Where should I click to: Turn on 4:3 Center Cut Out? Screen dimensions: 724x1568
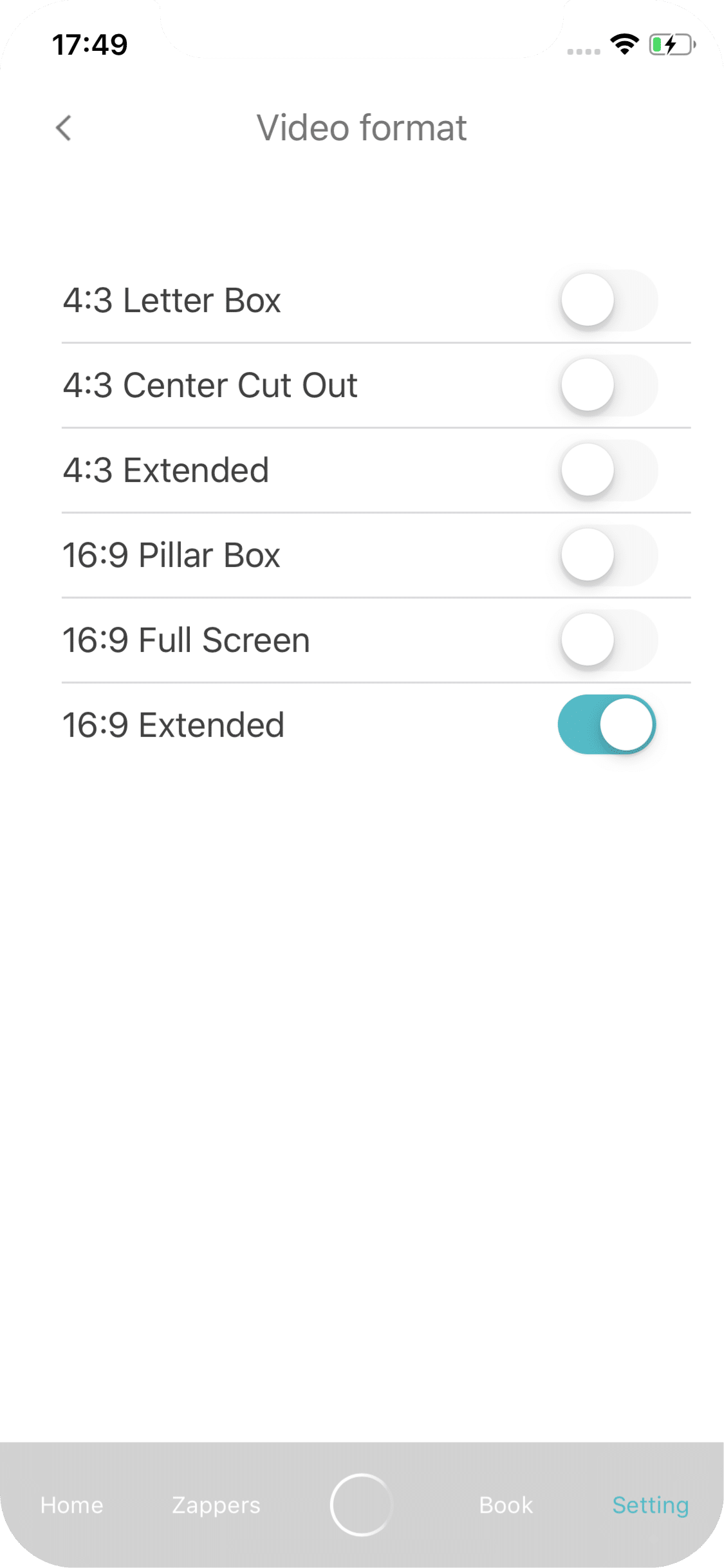tap(608, 386)
